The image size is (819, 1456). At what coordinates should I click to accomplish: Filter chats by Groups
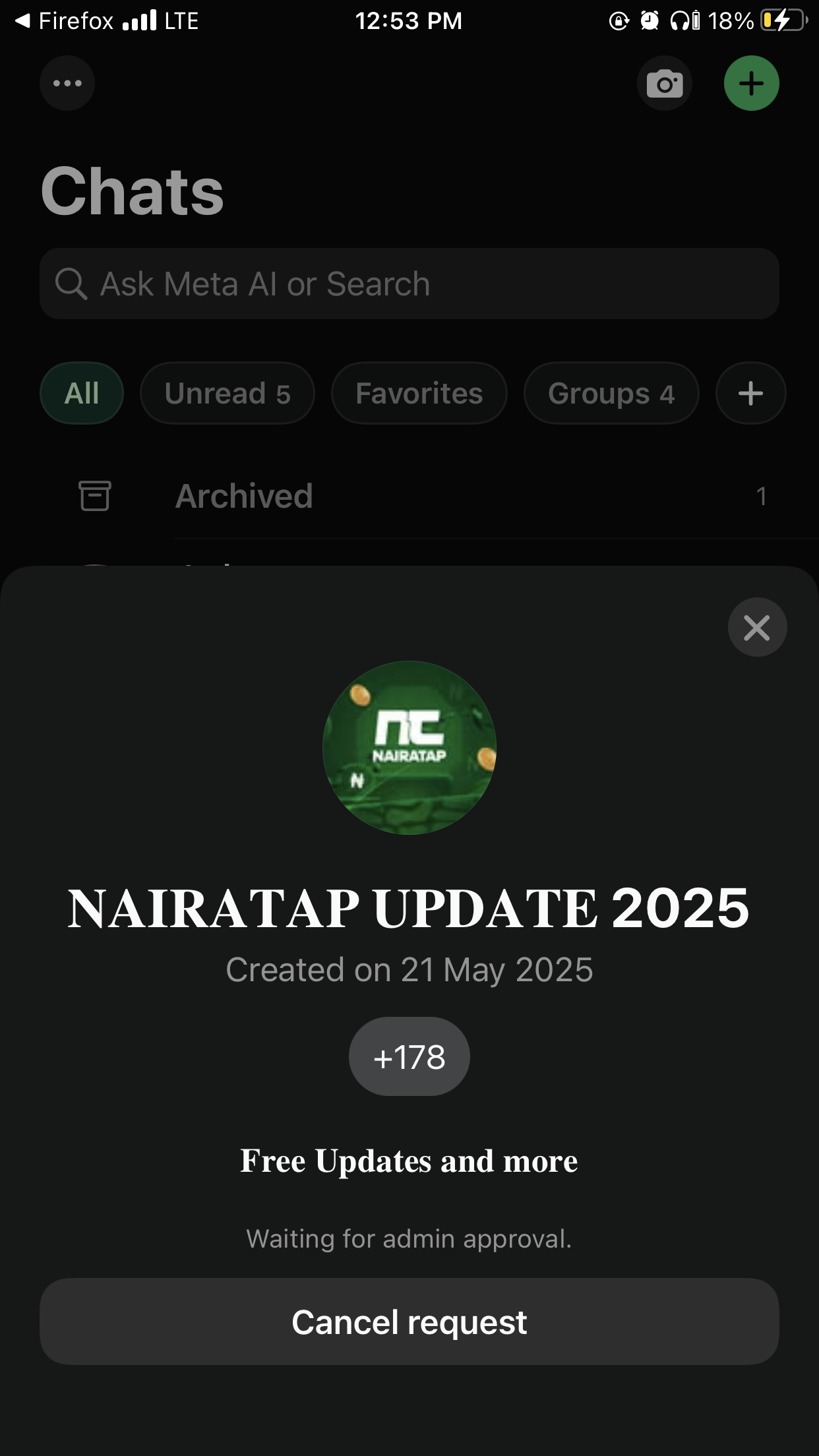point(611,393)
